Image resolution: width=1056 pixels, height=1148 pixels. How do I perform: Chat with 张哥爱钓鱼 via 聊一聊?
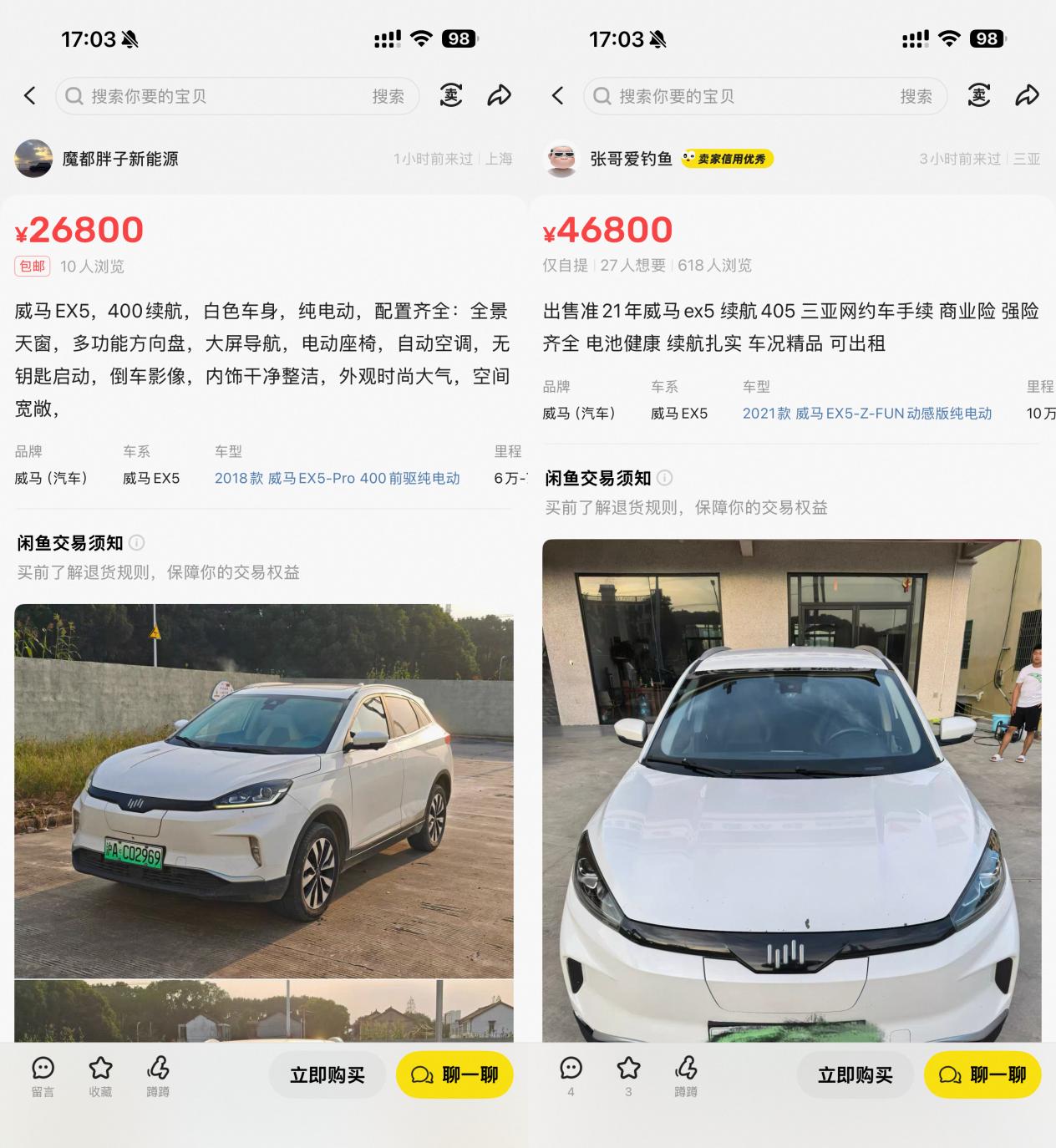click(x=982, y=1074)
